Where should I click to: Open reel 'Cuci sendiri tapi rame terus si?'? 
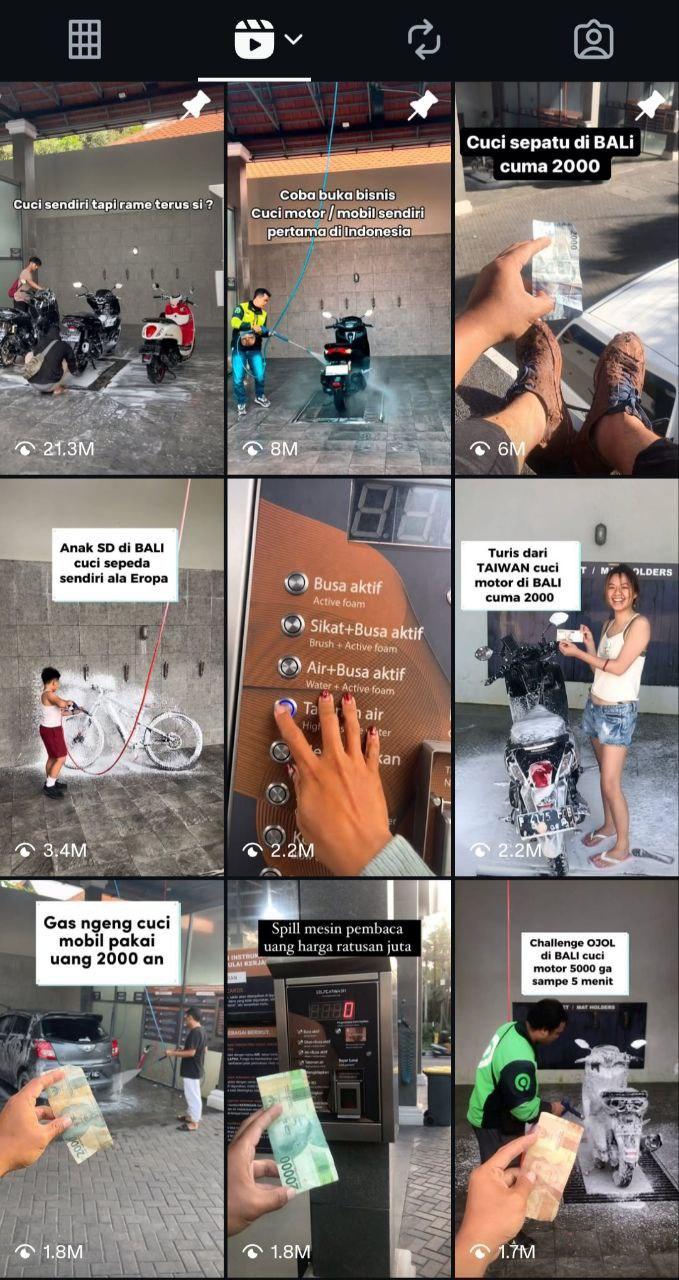click(x=112, y=278)
